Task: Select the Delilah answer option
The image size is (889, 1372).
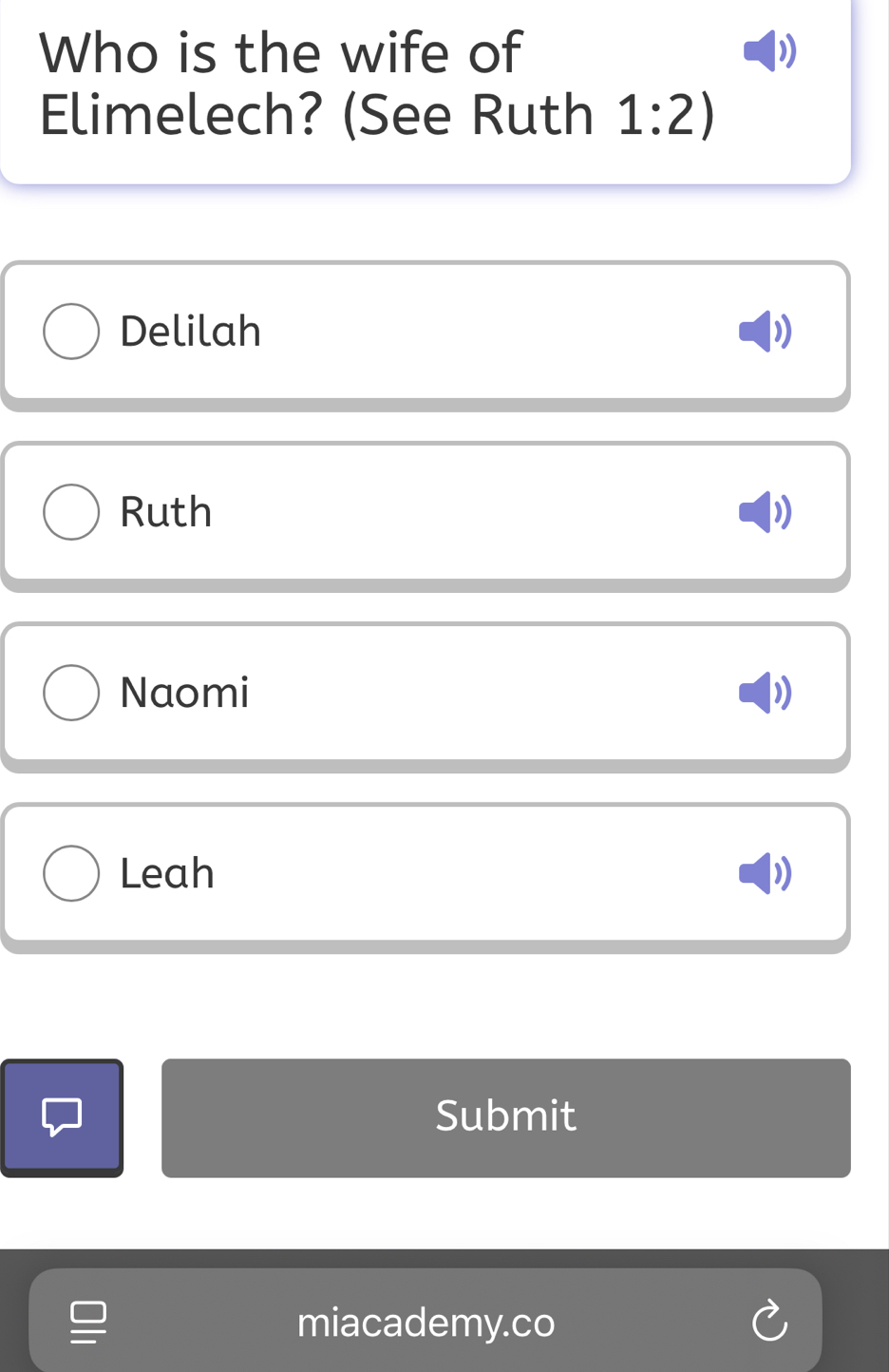Action: pos(72,331)
